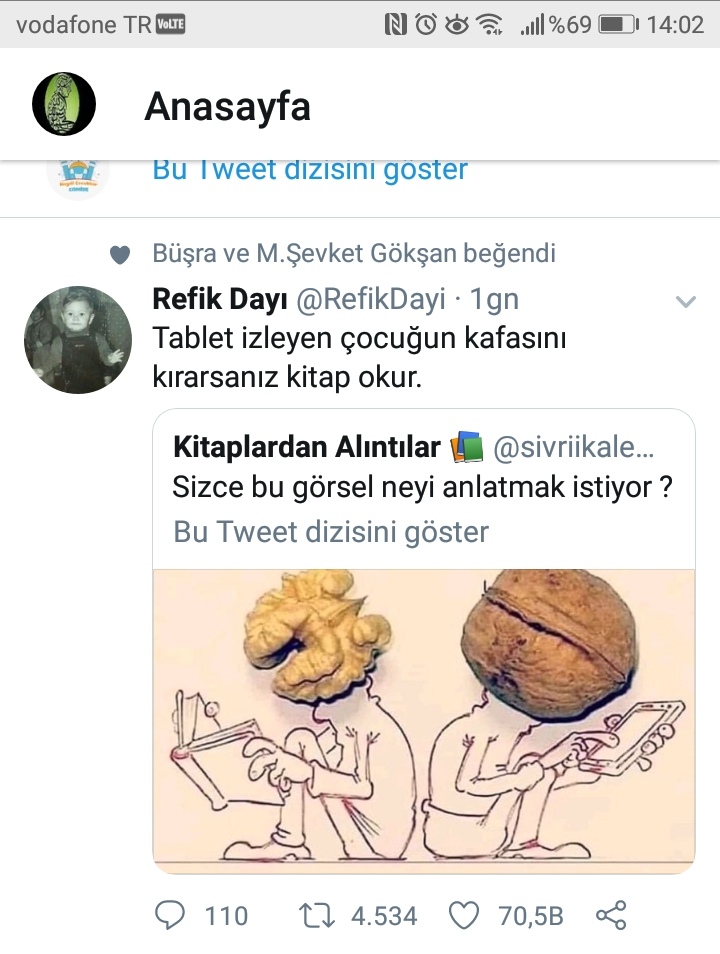Share Refik Dayı's tweet
Viewport: 720px width, 954px height.
(610, 914)
